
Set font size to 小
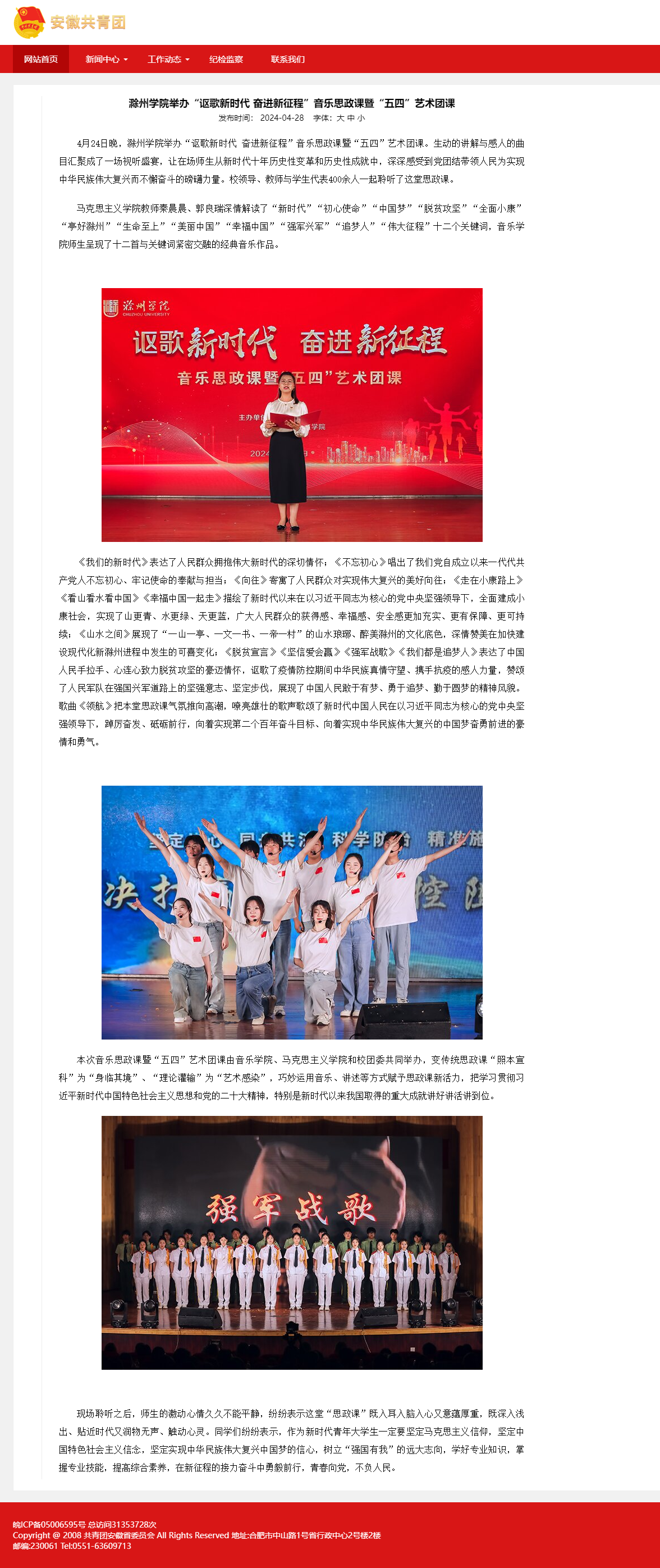point(361,118)
